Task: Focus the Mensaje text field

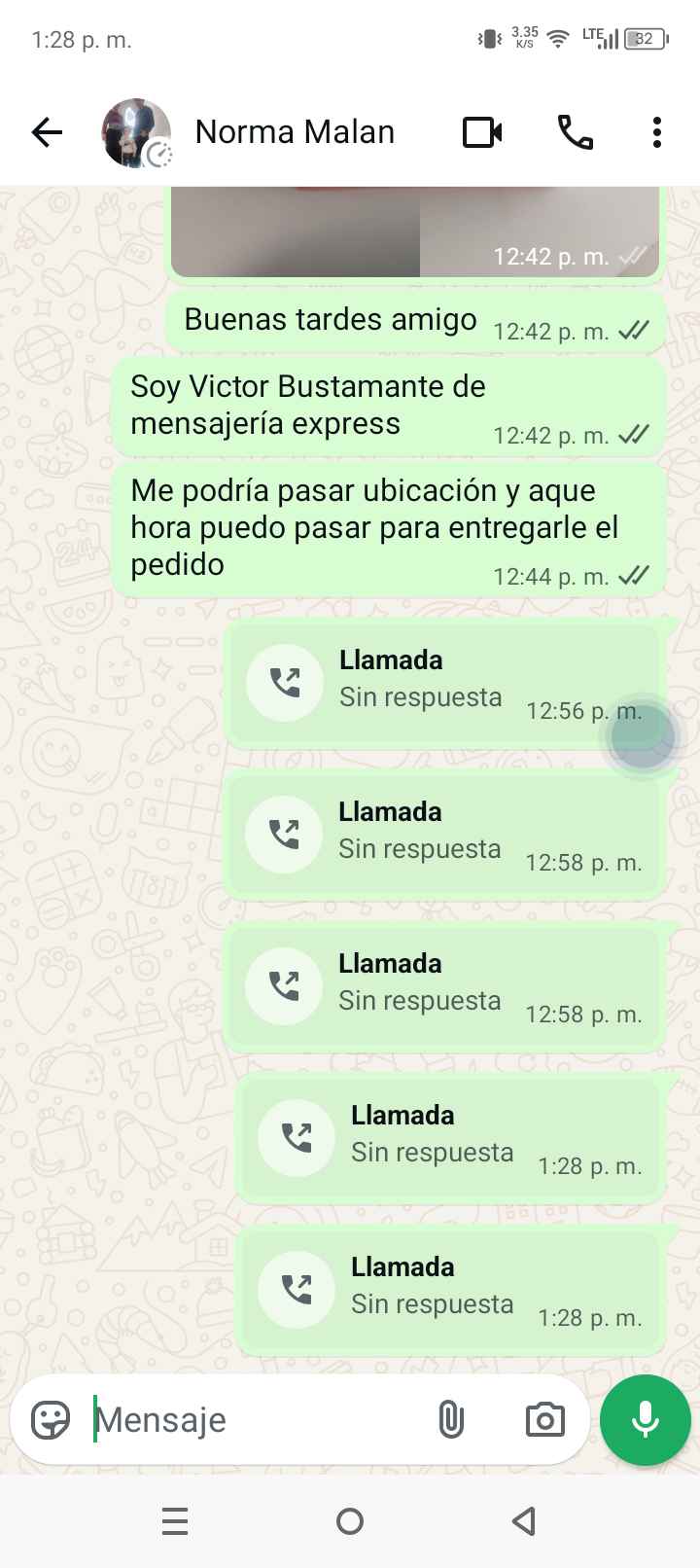Action: click(x=253, y=1420)
